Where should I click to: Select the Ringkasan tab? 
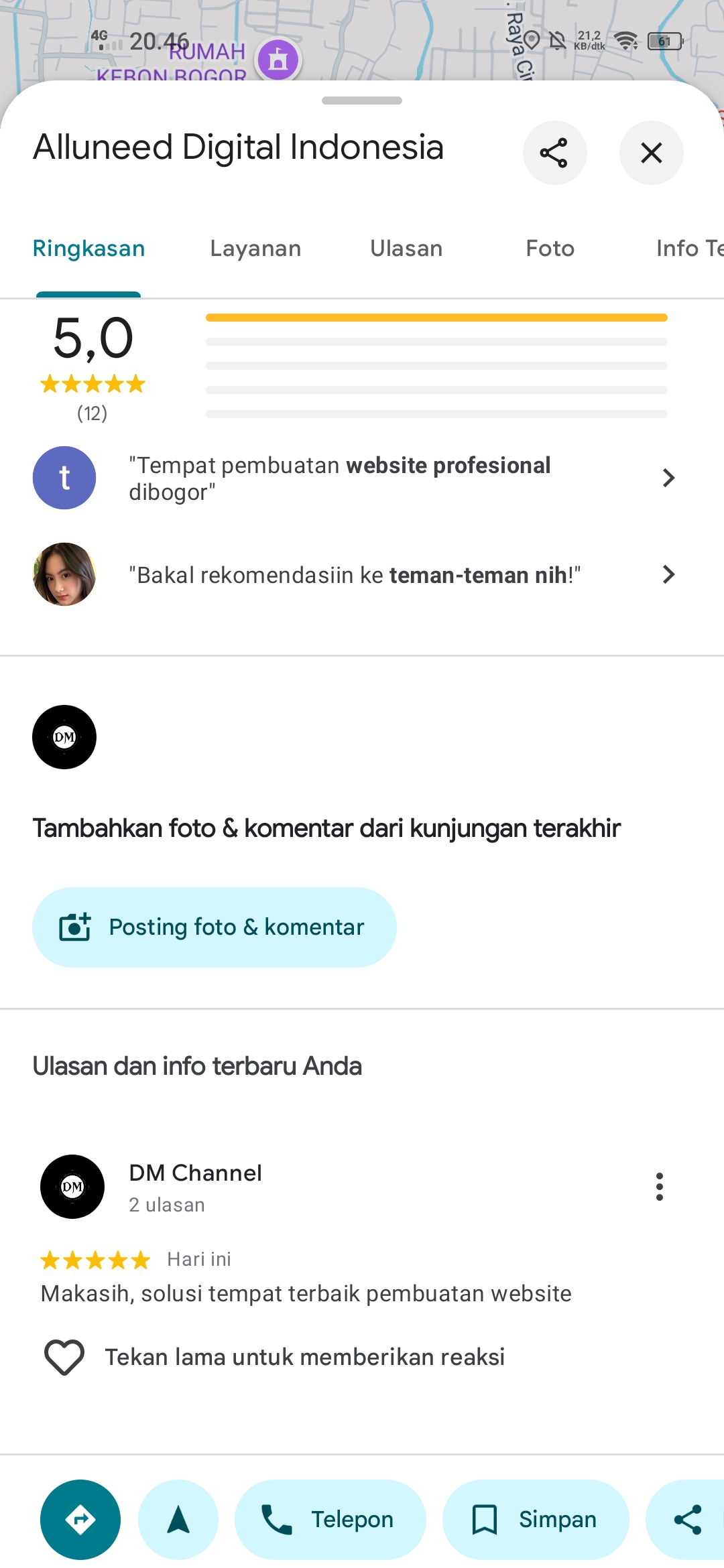(88, 249)
